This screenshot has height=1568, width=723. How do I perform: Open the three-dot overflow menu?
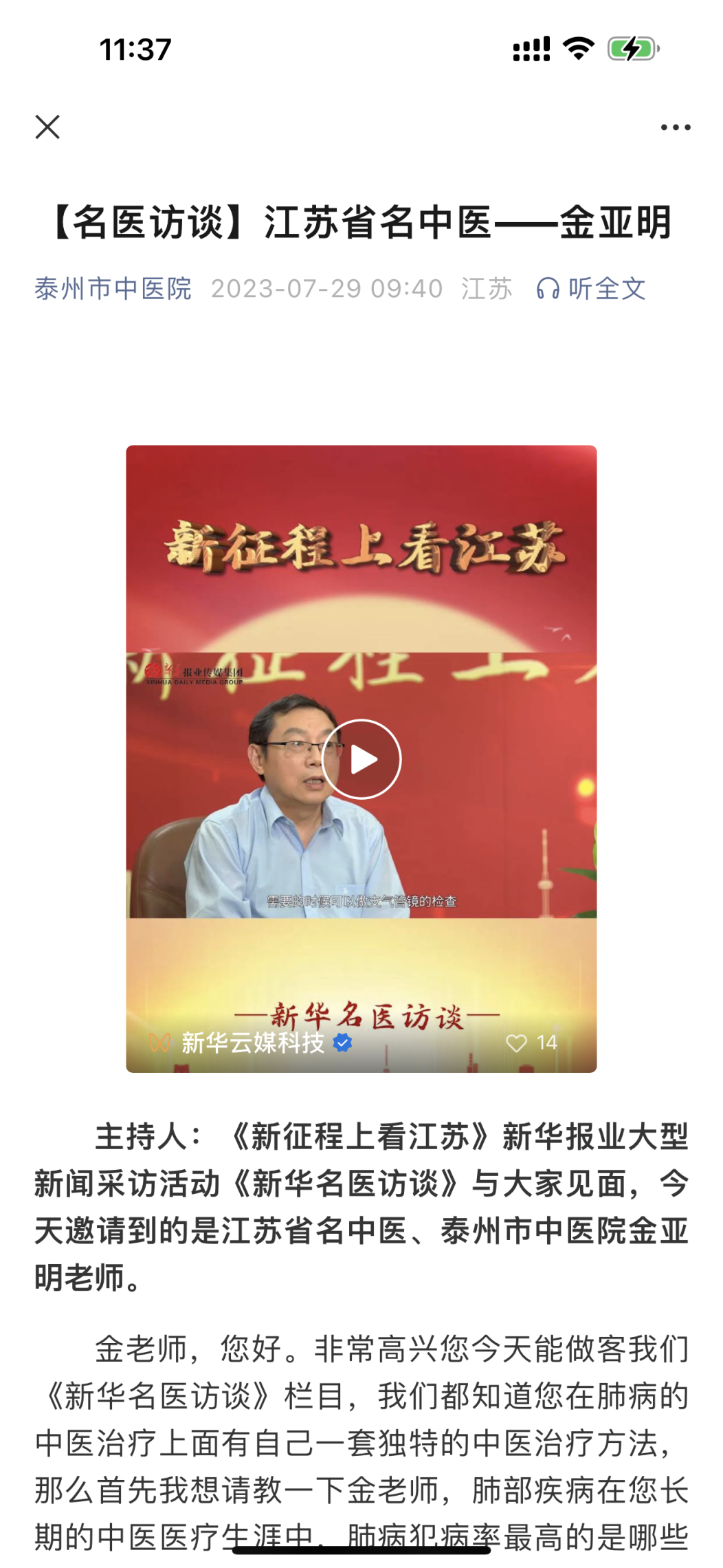pos(675,127)
